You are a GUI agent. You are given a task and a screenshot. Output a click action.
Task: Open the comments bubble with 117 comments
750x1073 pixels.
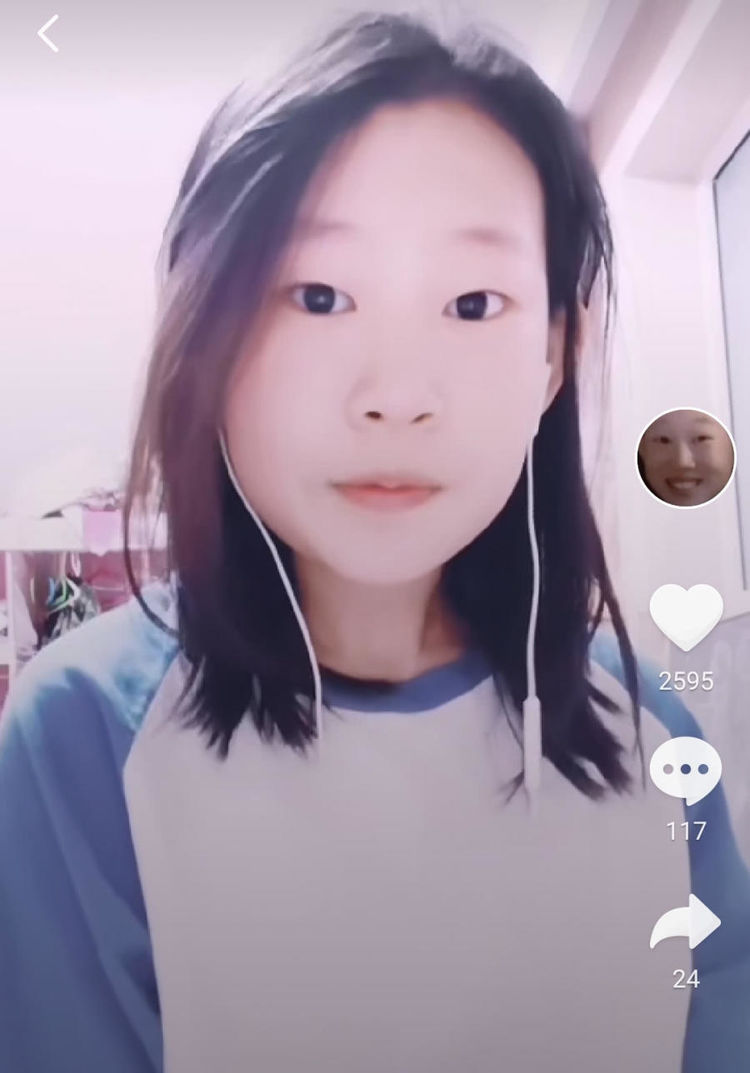(686, 770)
